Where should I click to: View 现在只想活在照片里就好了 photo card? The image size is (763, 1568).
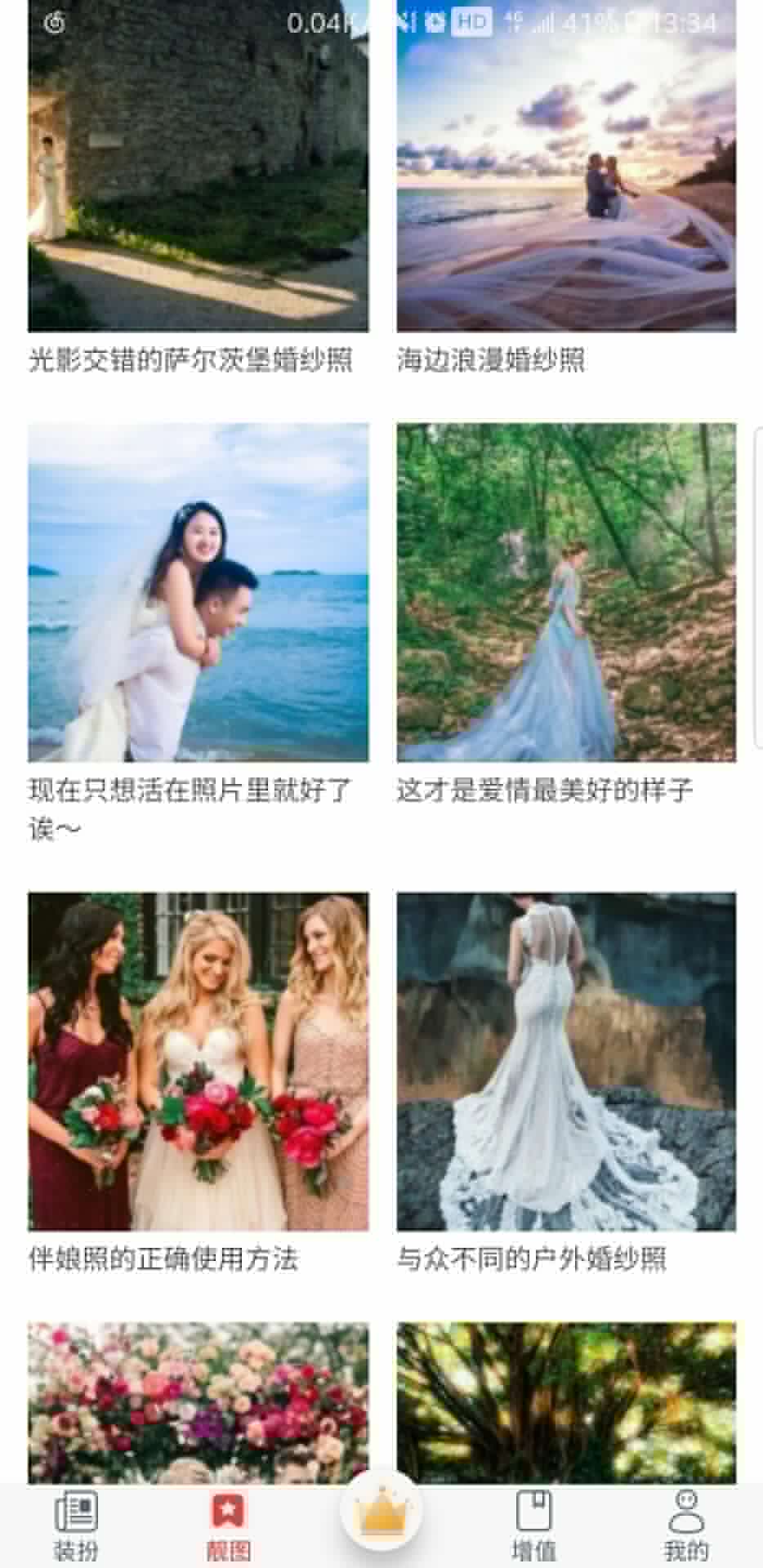point(198,592)
